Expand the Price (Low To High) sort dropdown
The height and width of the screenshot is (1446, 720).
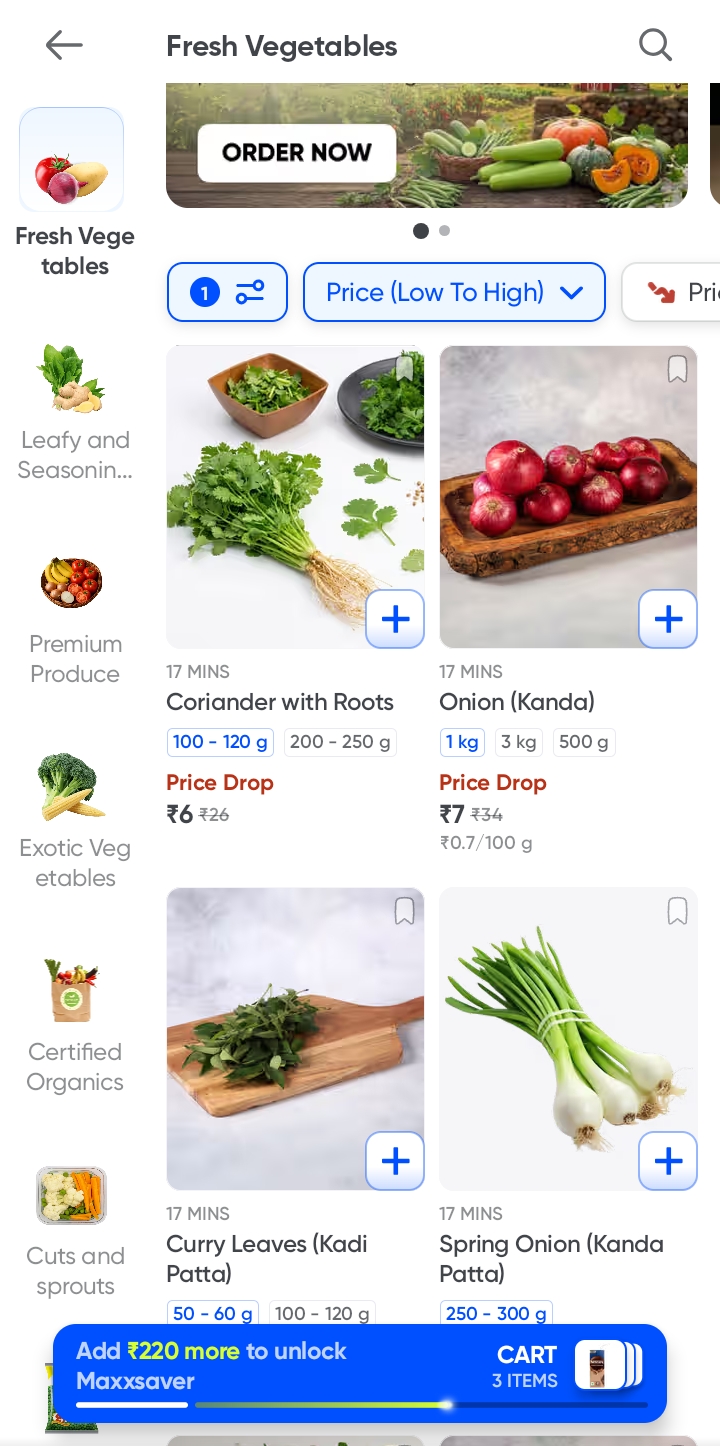[x=454, y=292]
